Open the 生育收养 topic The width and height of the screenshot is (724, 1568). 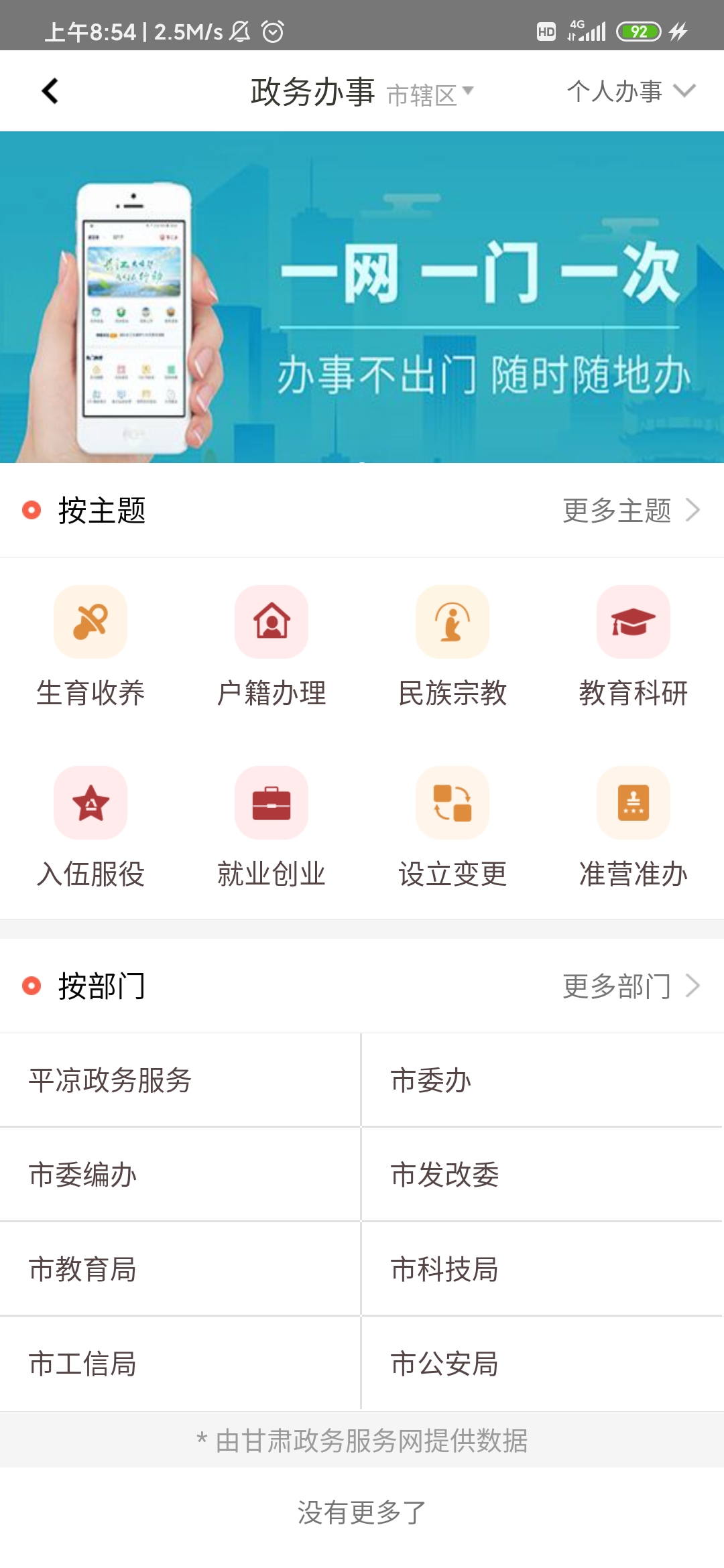coord(90,647)
